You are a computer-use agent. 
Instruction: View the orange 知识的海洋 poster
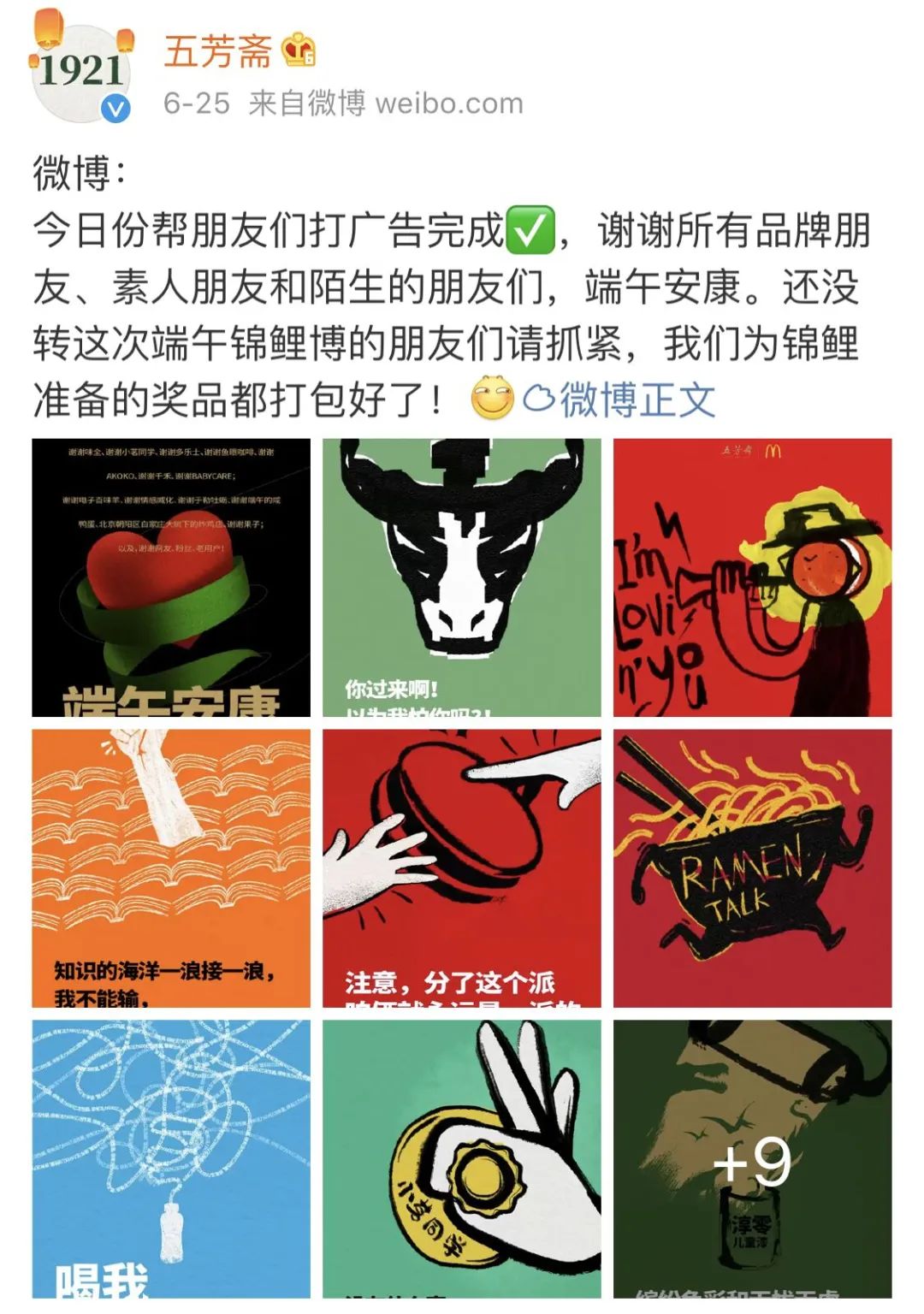(171, 868)
